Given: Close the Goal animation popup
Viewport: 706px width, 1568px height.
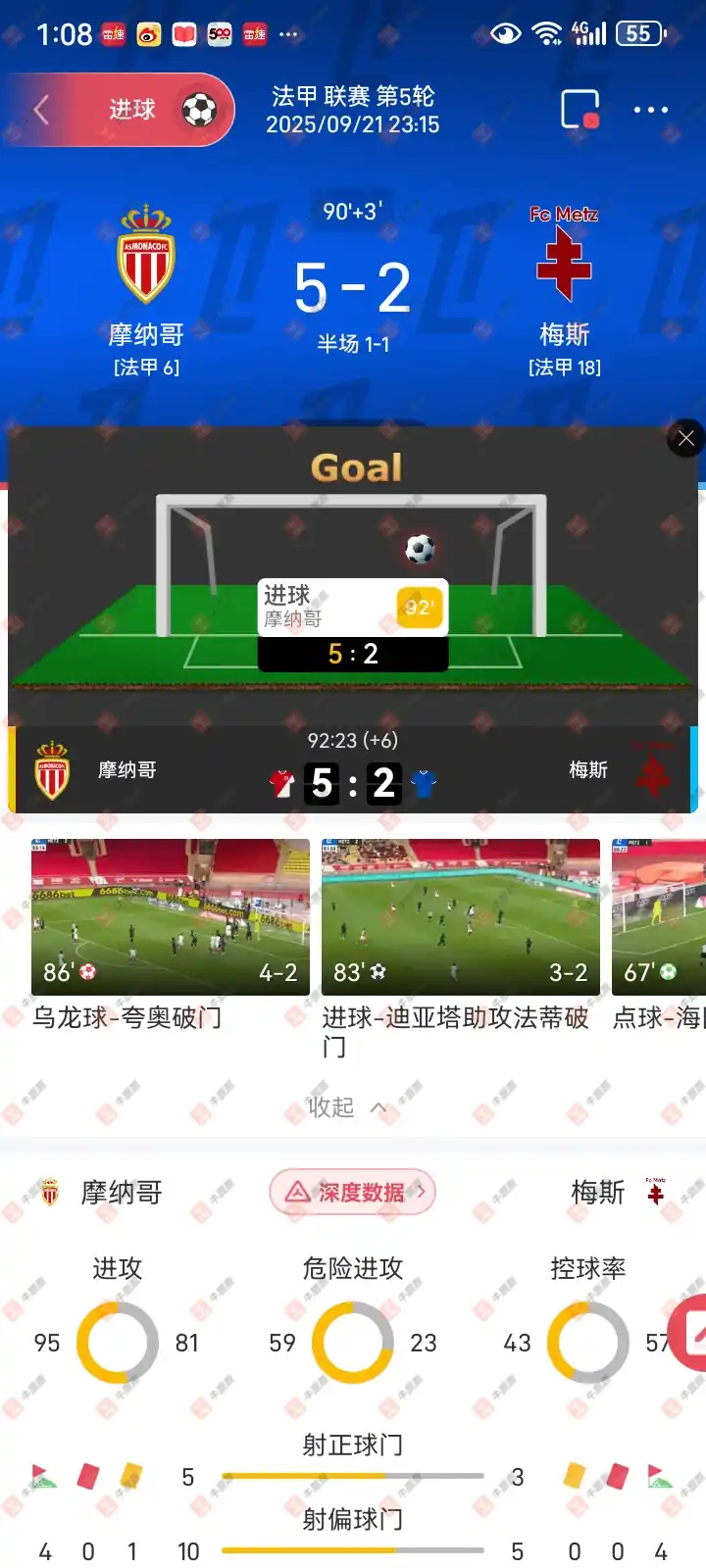Looking at the screenshot, I should click(x=685, y=439).
